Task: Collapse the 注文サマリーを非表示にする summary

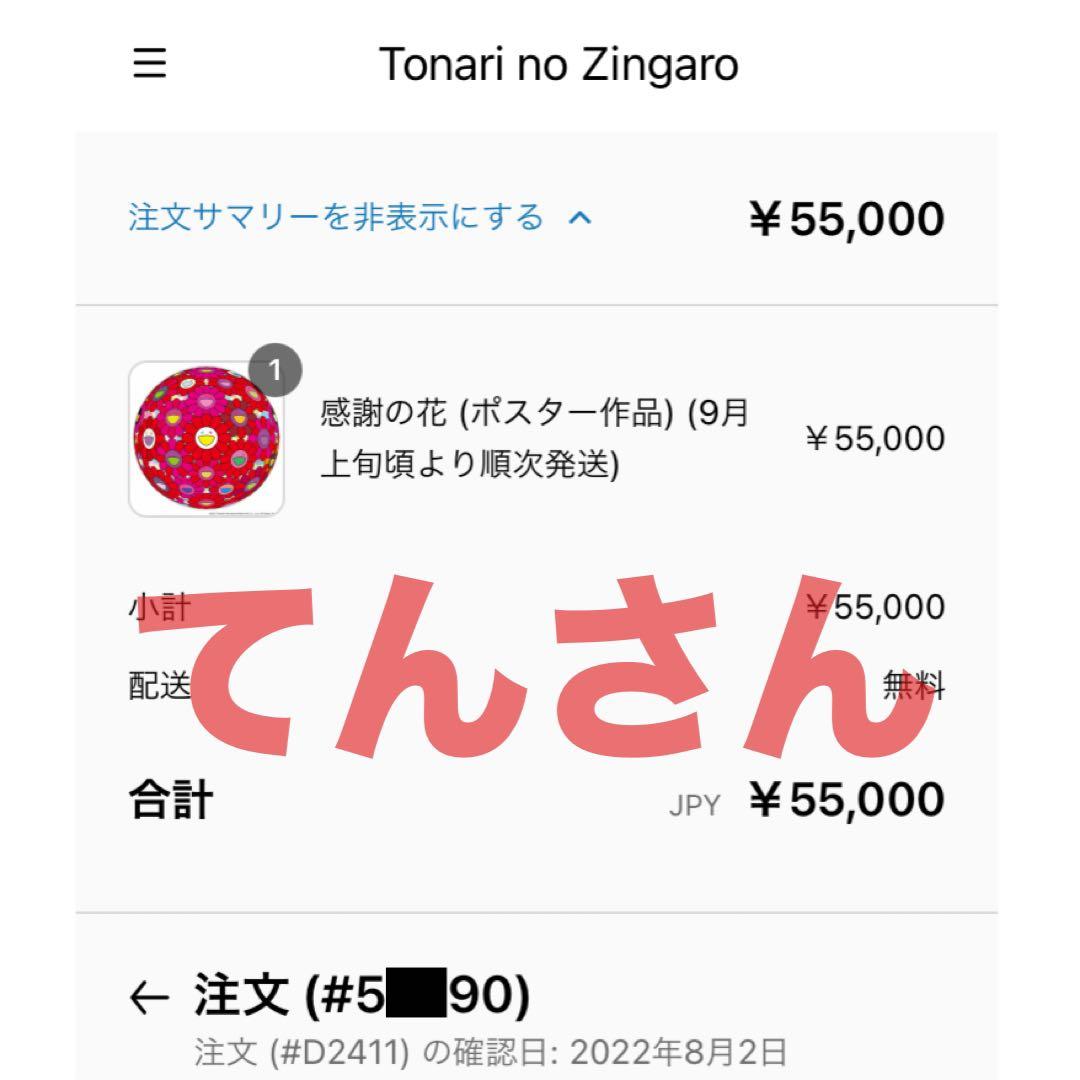Action: pyautogui.click(x=360, y=217)
